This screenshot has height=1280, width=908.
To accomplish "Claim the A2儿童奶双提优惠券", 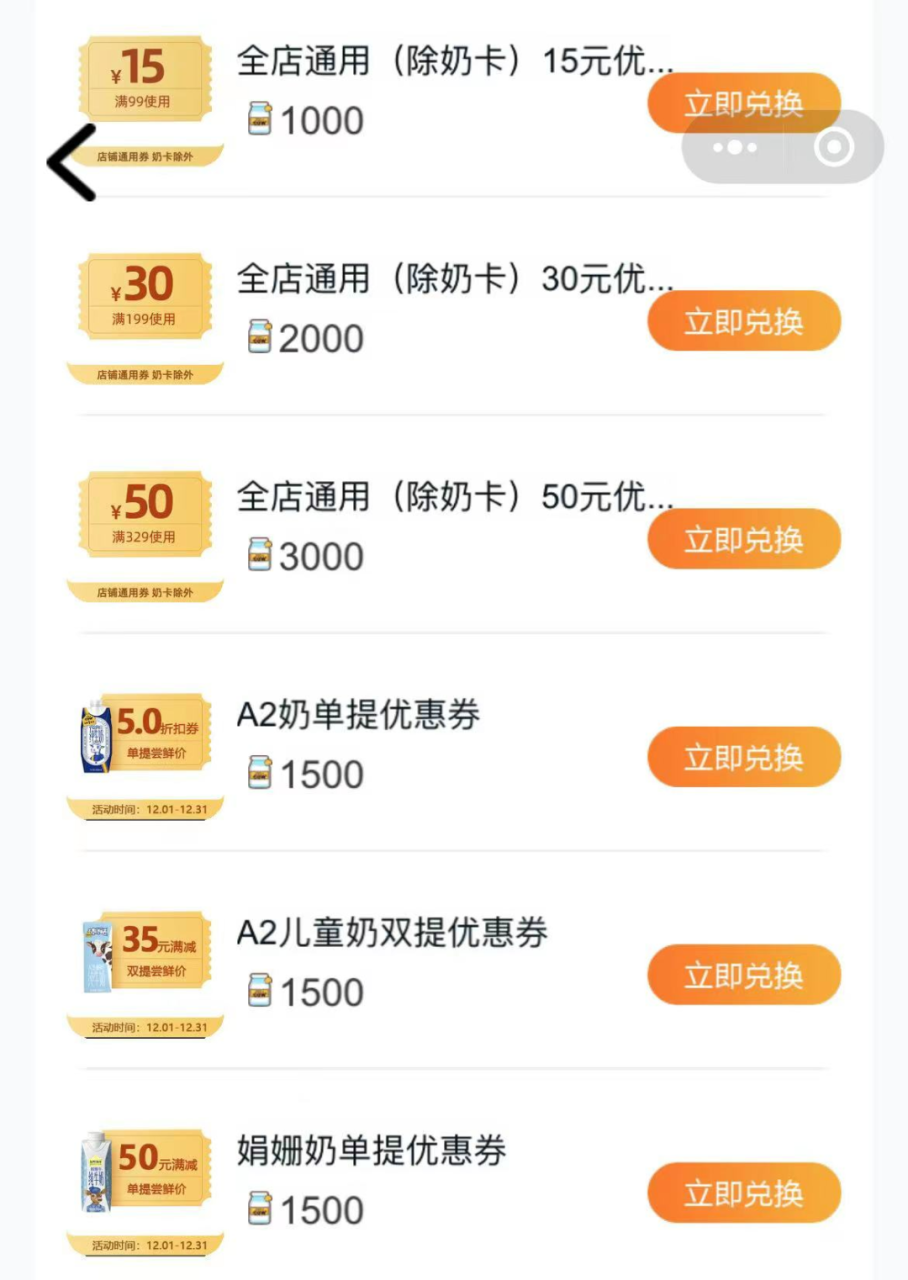I will [744, 975].
